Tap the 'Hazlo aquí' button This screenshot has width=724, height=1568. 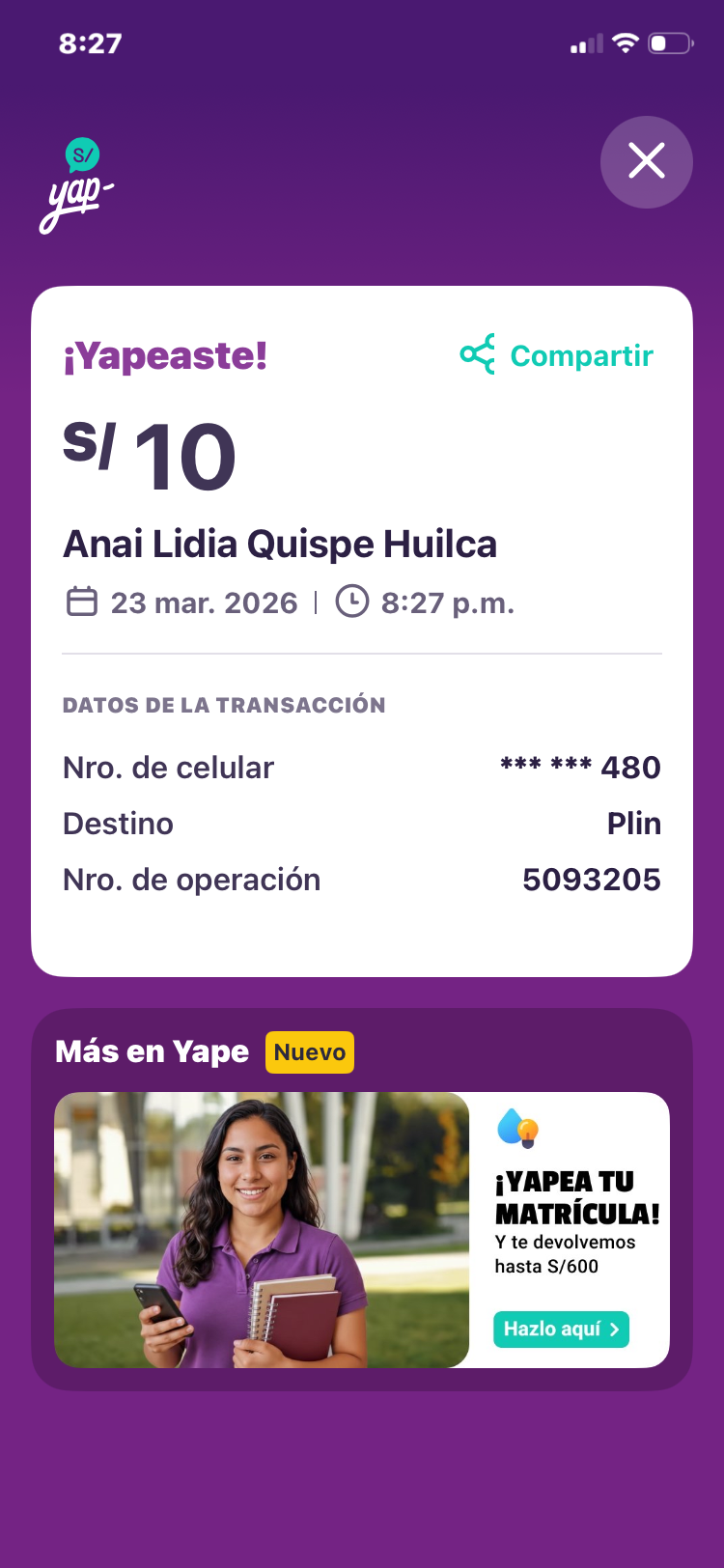[561, 1330]
